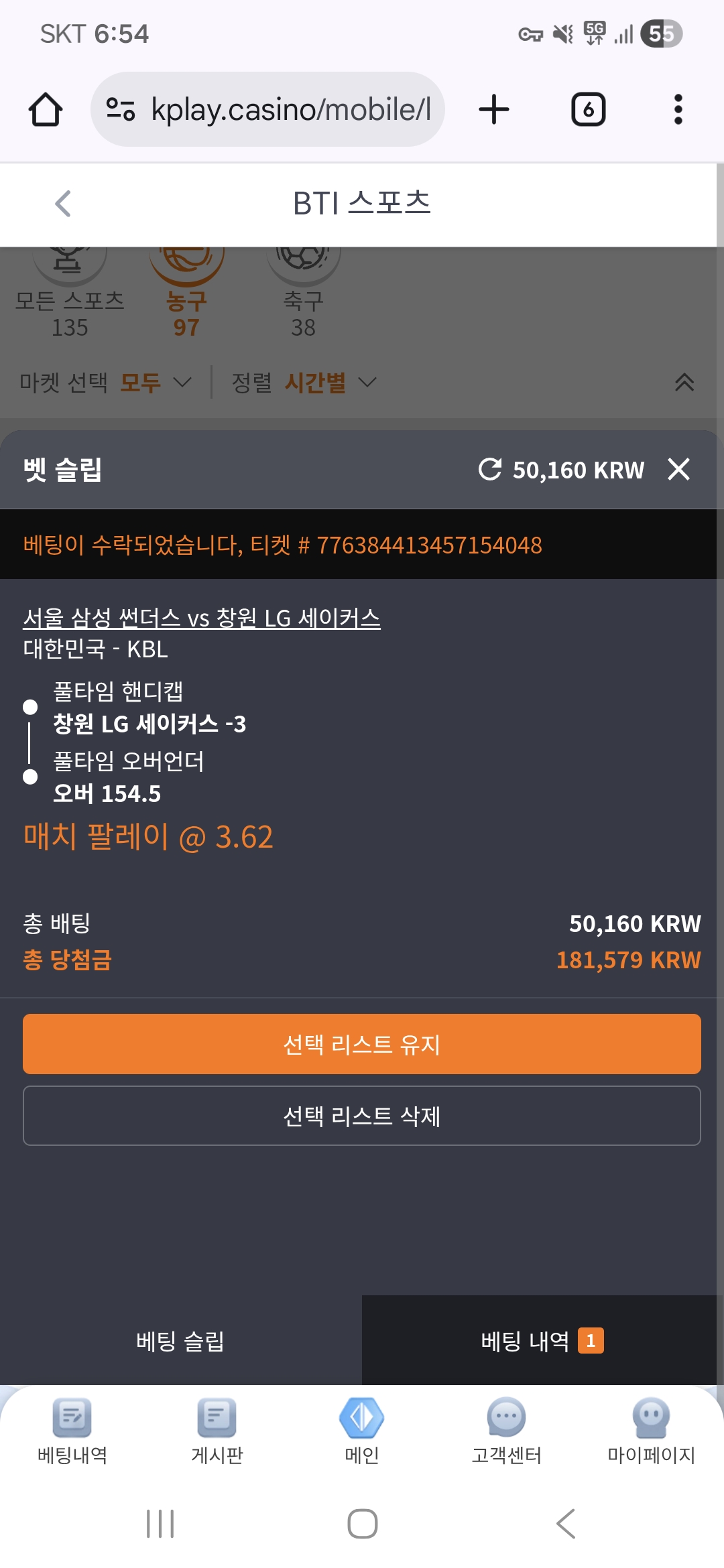
Task: Switch to the 베팅 슬립 tab
Action: pos(180,1341)
